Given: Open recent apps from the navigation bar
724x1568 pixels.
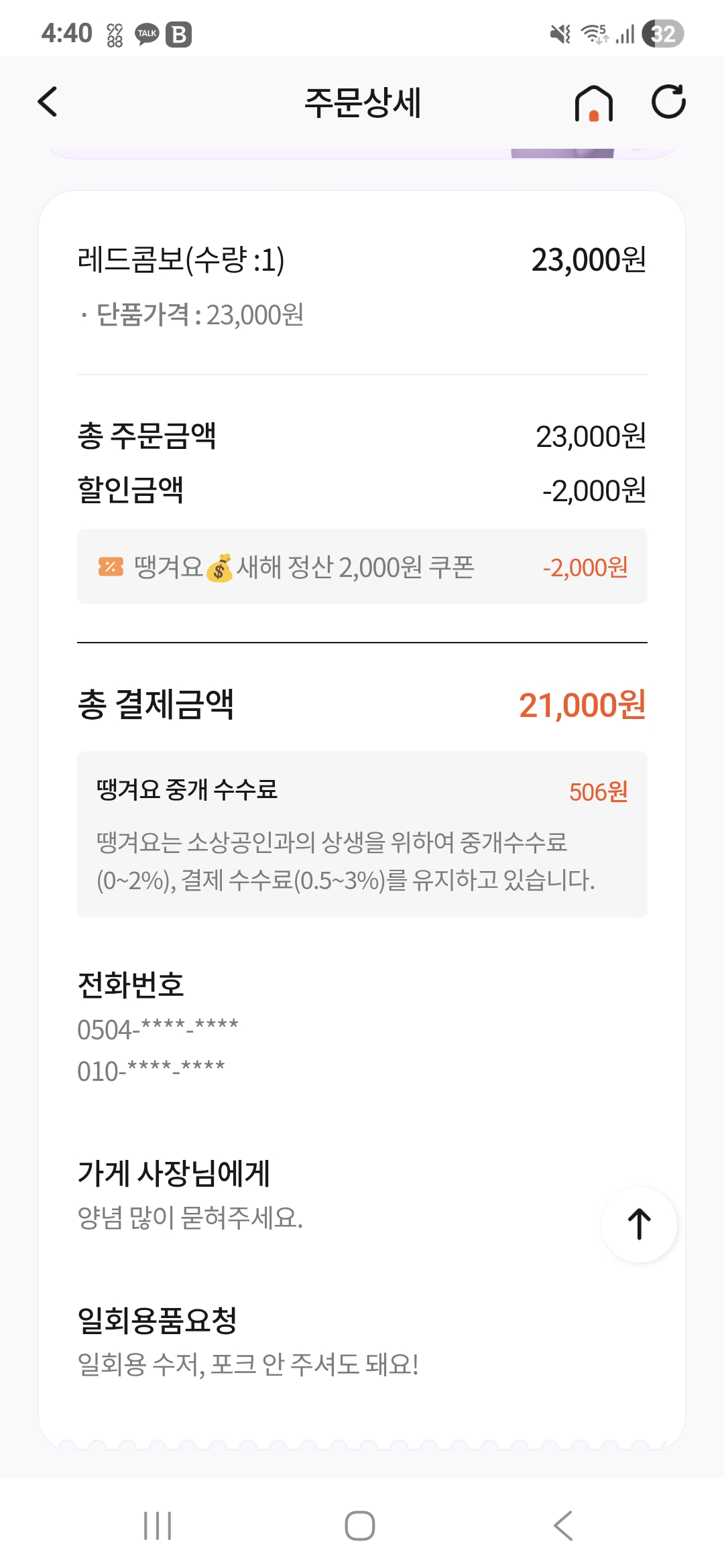Looking at the screenshot, I should tap(158, 1526).
